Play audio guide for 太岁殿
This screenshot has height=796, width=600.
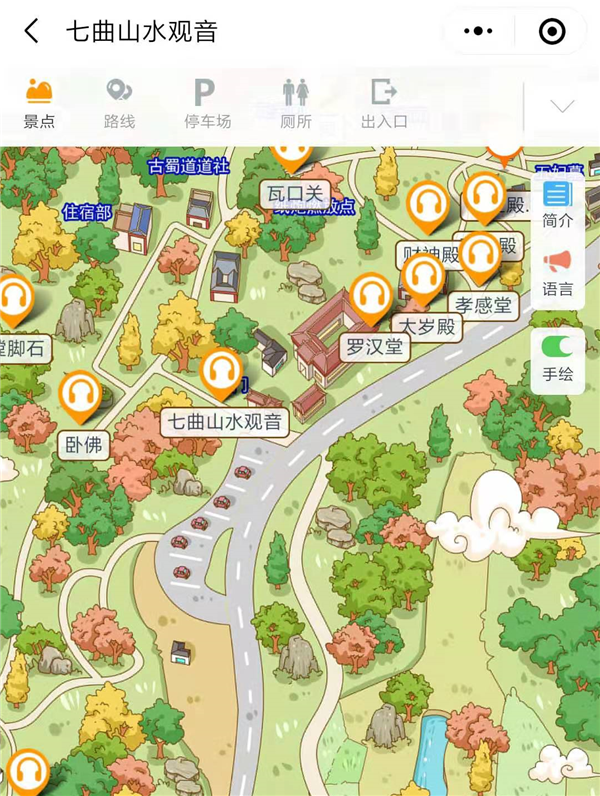click(424, 277)
